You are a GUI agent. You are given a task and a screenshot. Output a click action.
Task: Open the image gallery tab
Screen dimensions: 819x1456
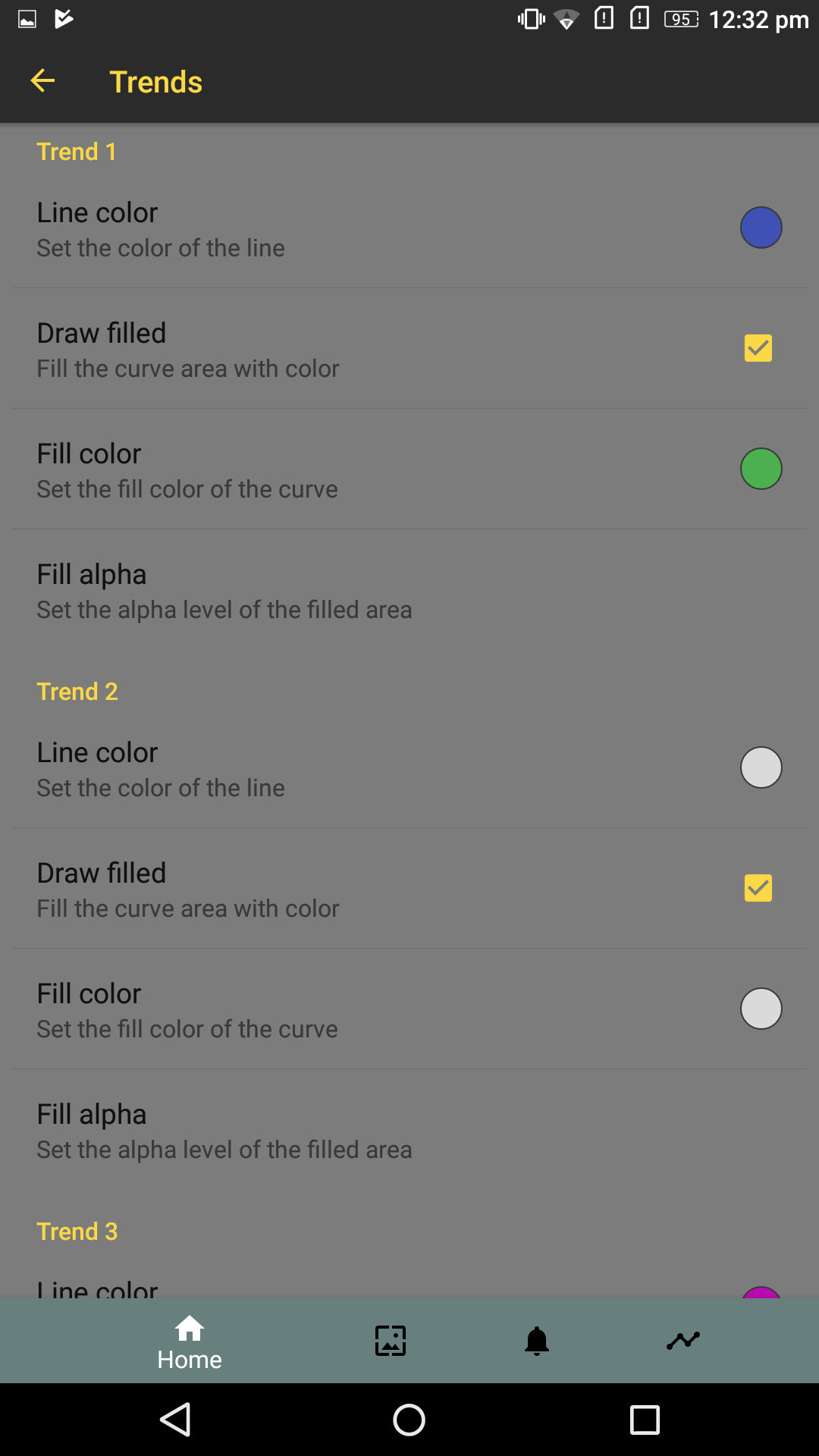click(x=391, y=1341)
